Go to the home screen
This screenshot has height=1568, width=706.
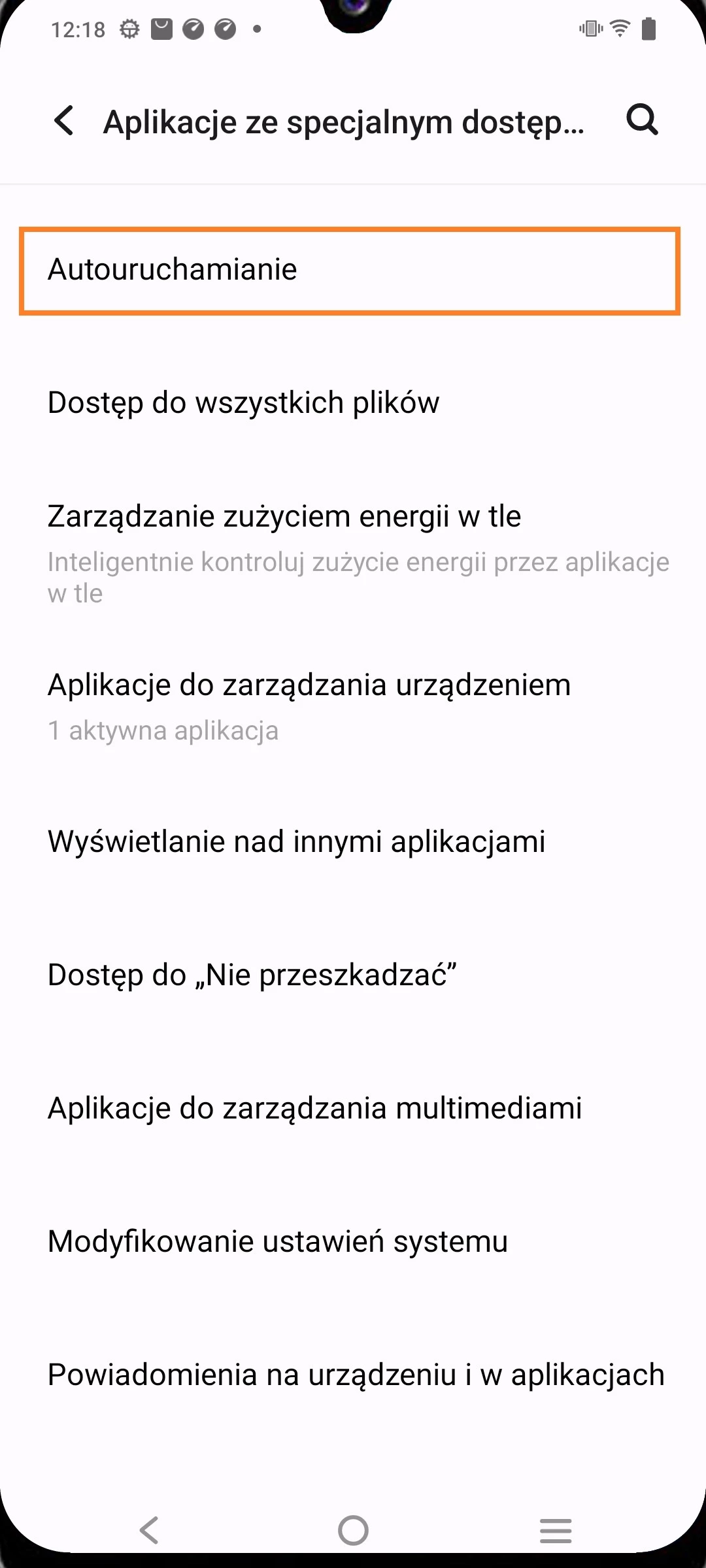click(353, 1530)
